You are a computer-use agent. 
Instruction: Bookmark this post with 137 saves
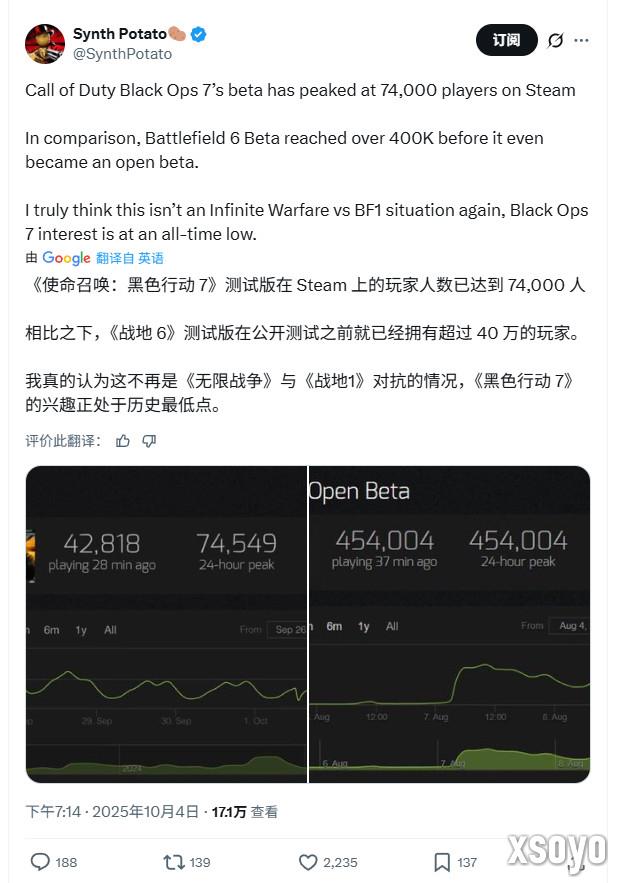(x=442, y=862)
